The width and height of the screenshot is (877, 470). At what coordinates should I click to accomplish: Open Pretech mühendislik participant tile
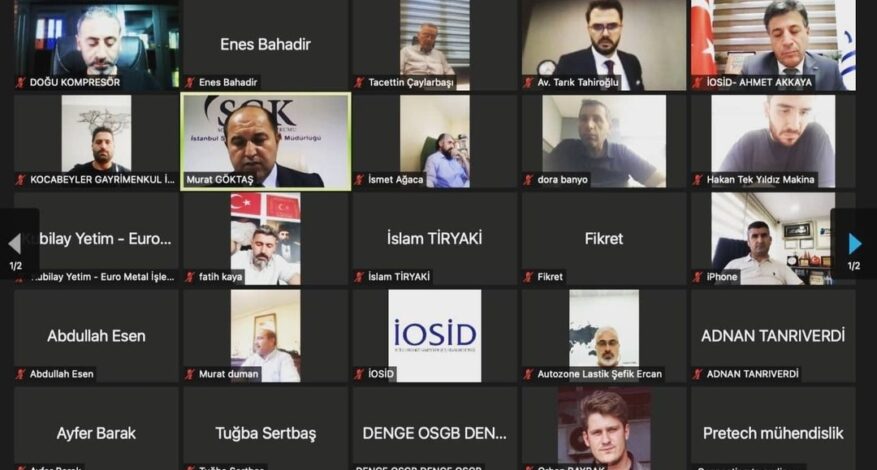click(x=772, y=433)
